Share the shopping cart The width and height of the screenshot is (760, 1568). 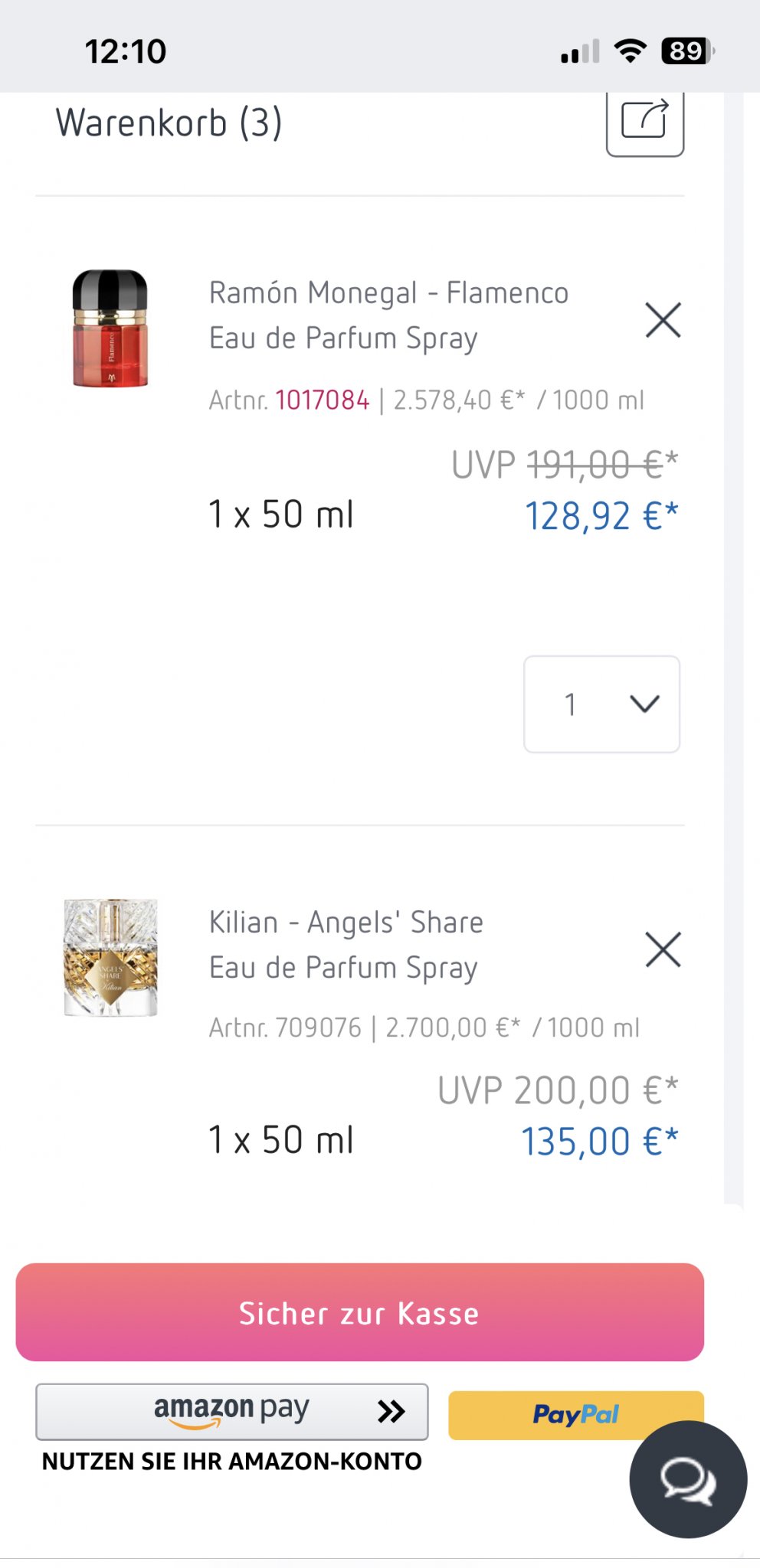tap(644, 122)
